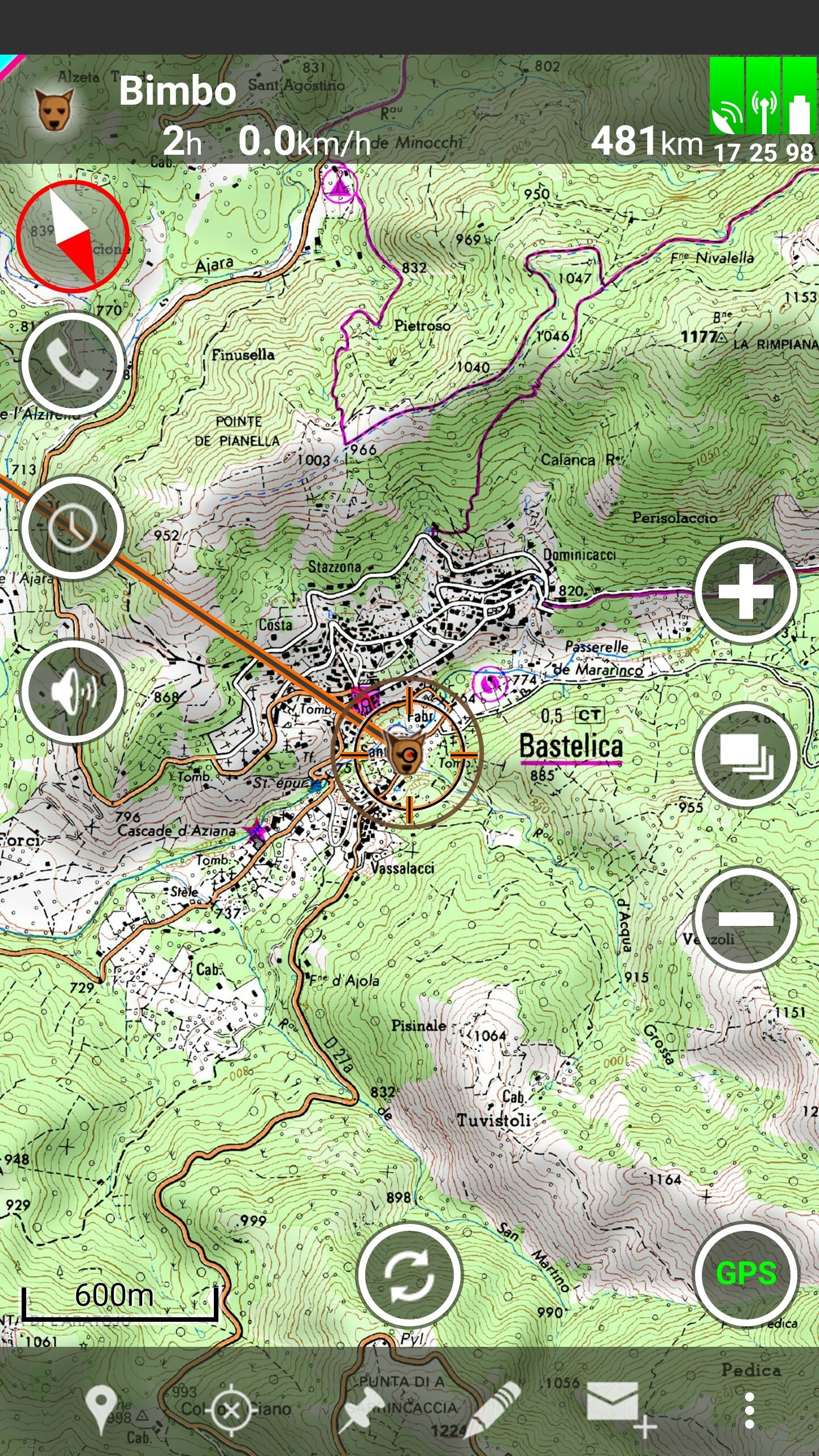Tap the crosshair target tool
This screenshot has width=819, height=1456.
pyautogui.click(x=230, y=1410)
